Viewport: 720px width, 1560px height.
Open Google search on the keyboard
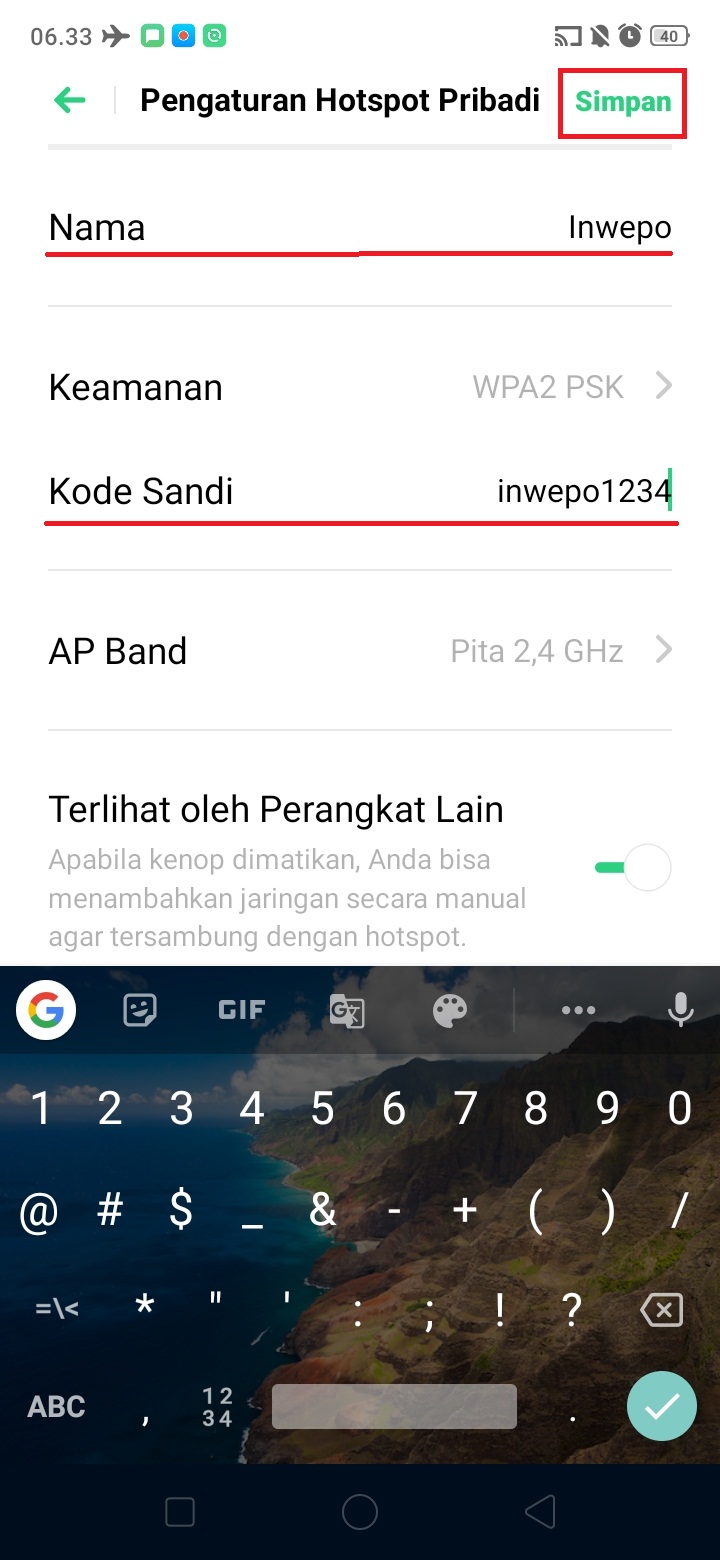(x=46, y=1012)
